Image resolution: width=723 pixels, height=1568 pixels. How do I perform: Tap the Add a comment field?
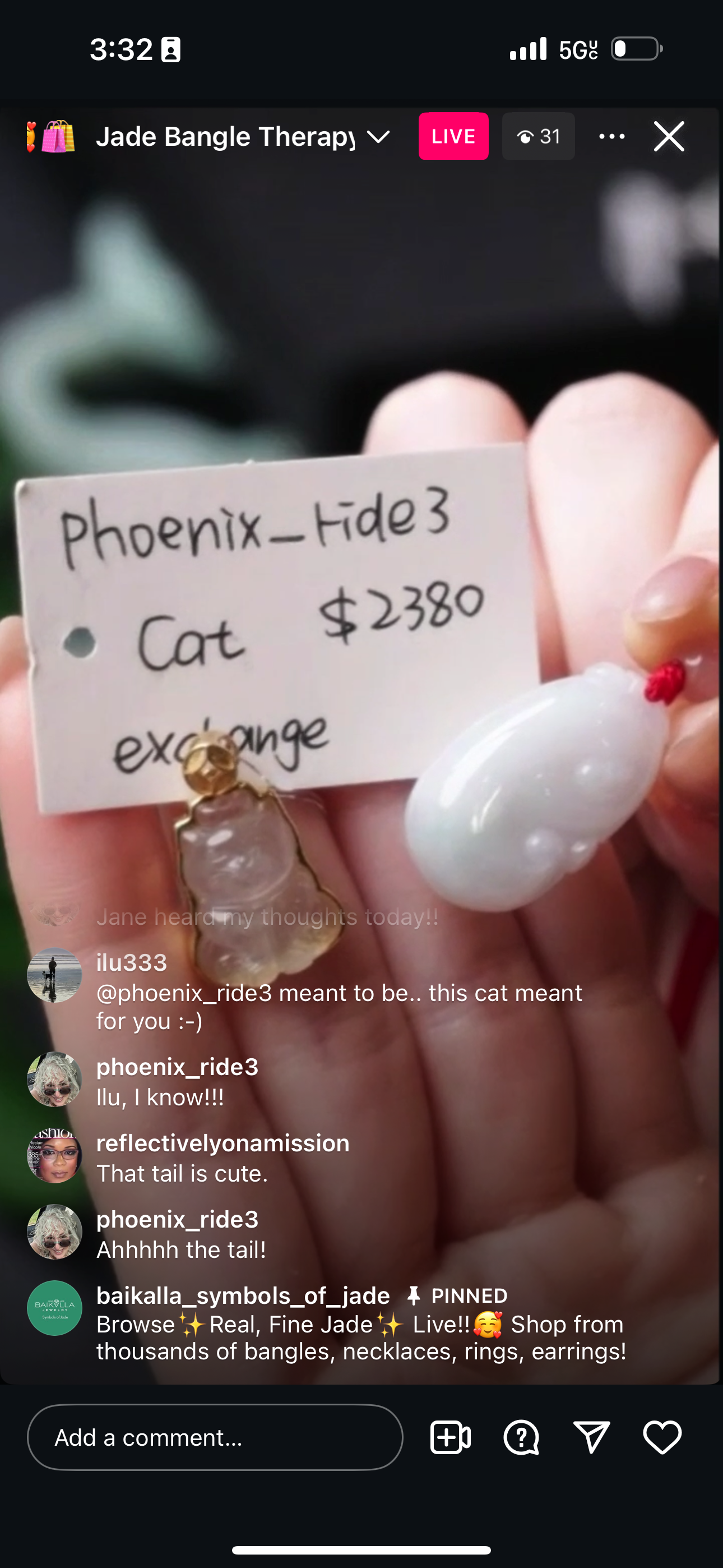point(215,1437)
